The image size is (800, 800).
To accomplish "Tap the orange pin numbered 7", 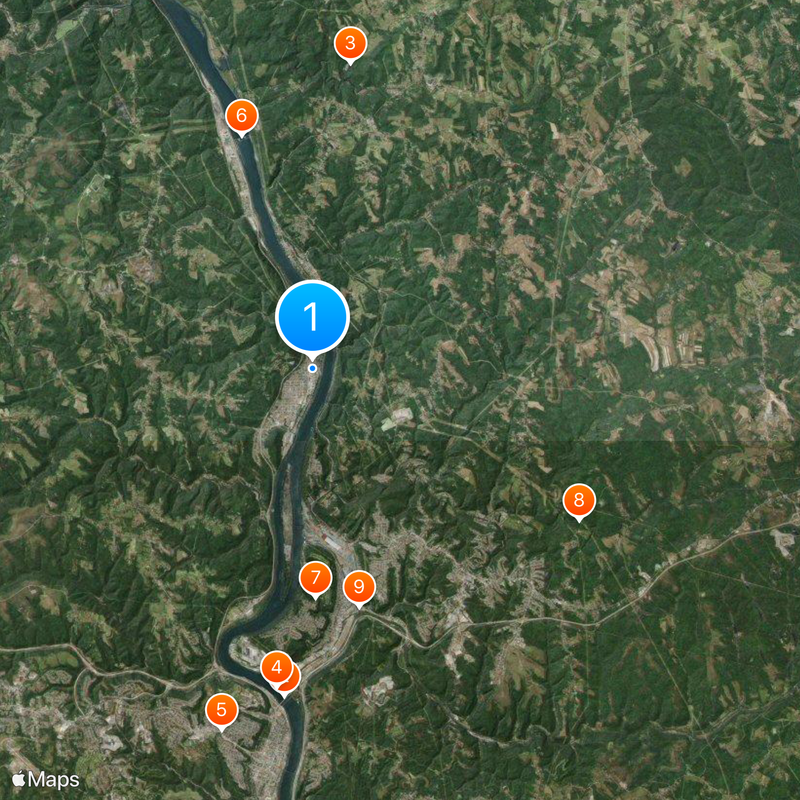I will point(315,577).
